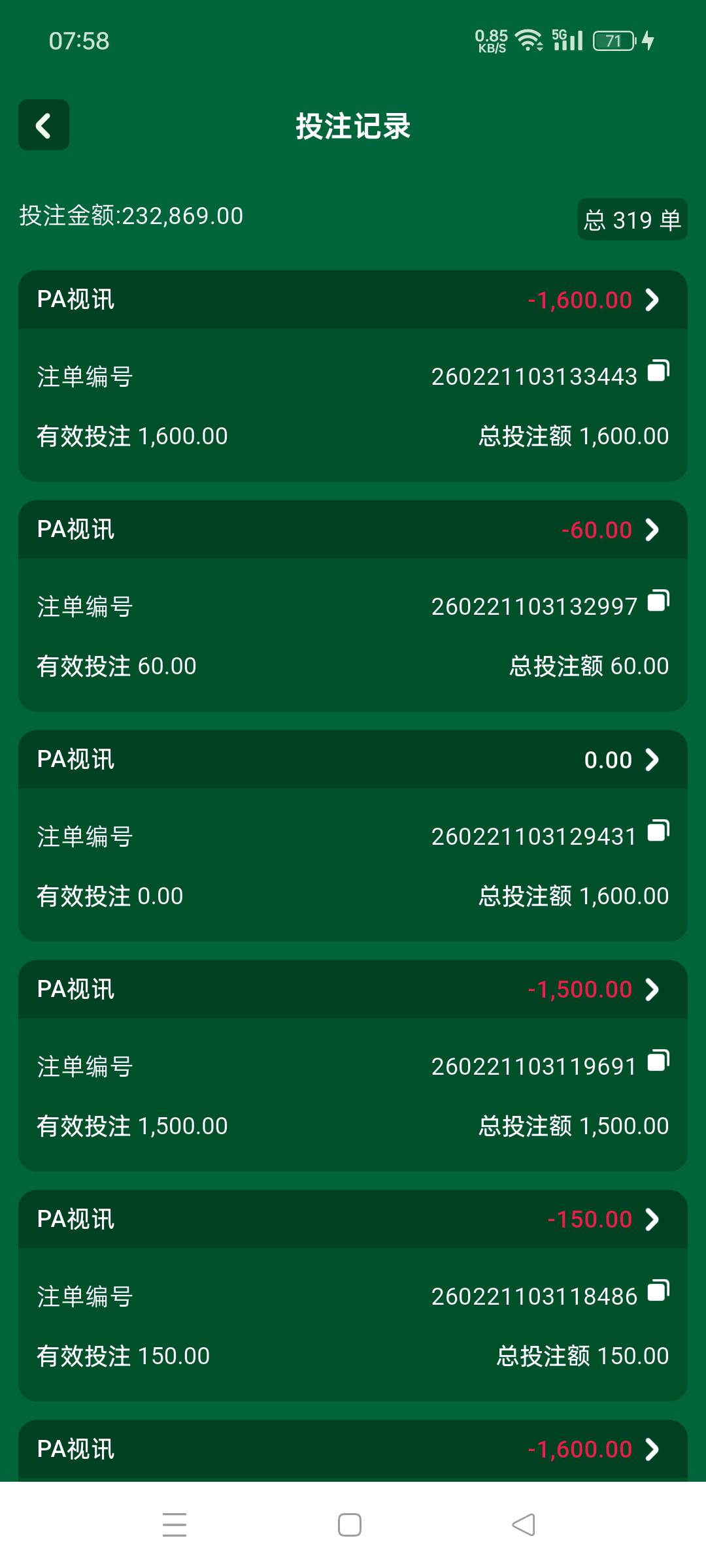The image size is (706, 1568).
Task: Tap the PA视讯 header of the first card
Action: click(75, 299)
